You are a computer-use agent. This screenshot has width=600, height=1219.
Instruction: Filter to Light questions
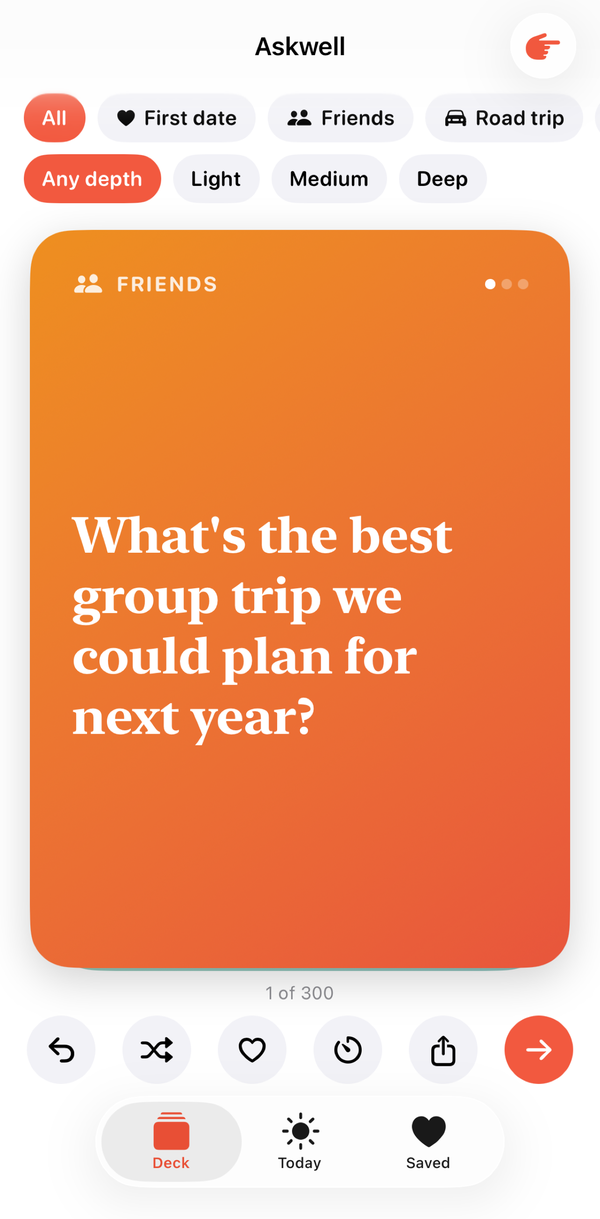pyautogui.click(x=216, y=179)
